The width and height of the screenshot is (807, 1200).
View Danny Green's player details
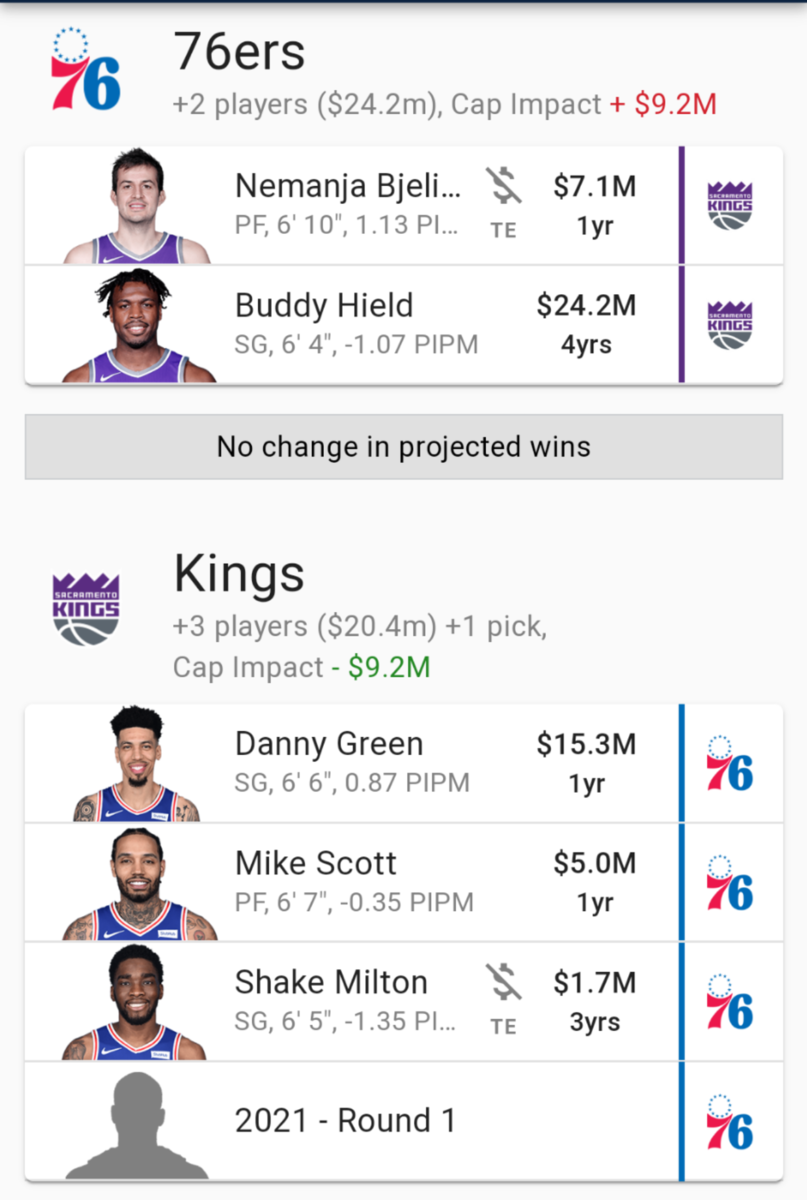click(350, 763)
